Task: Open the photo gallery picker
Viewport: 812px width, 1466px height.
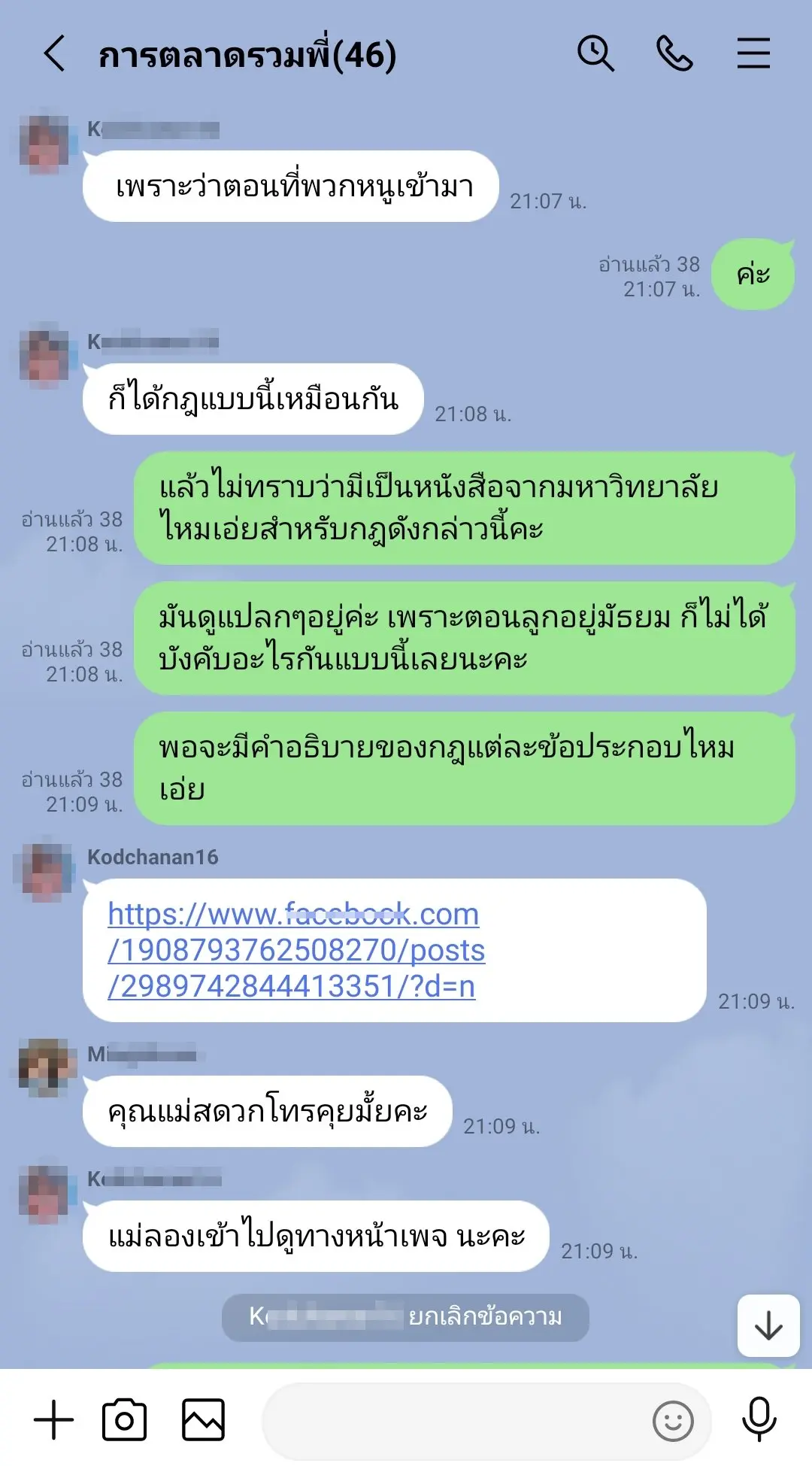Action: click(x=203, y=1420)
